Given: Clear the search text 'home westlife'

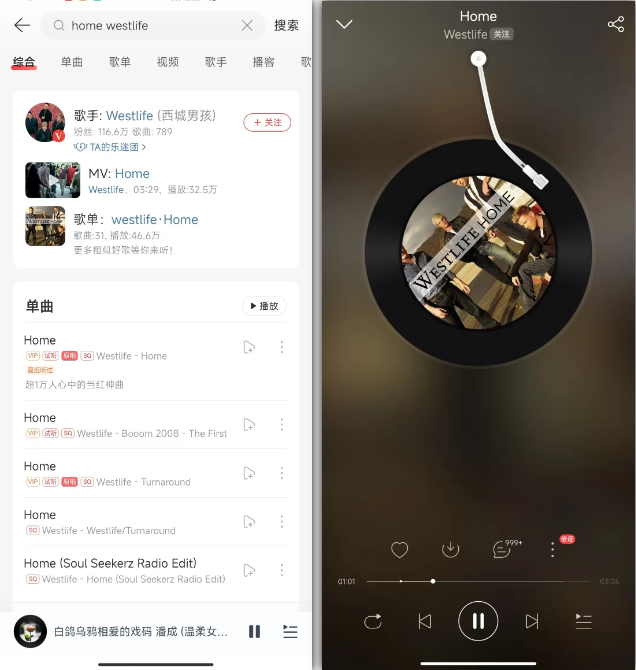Looking at the screenshot, I should tap(247, 25).
